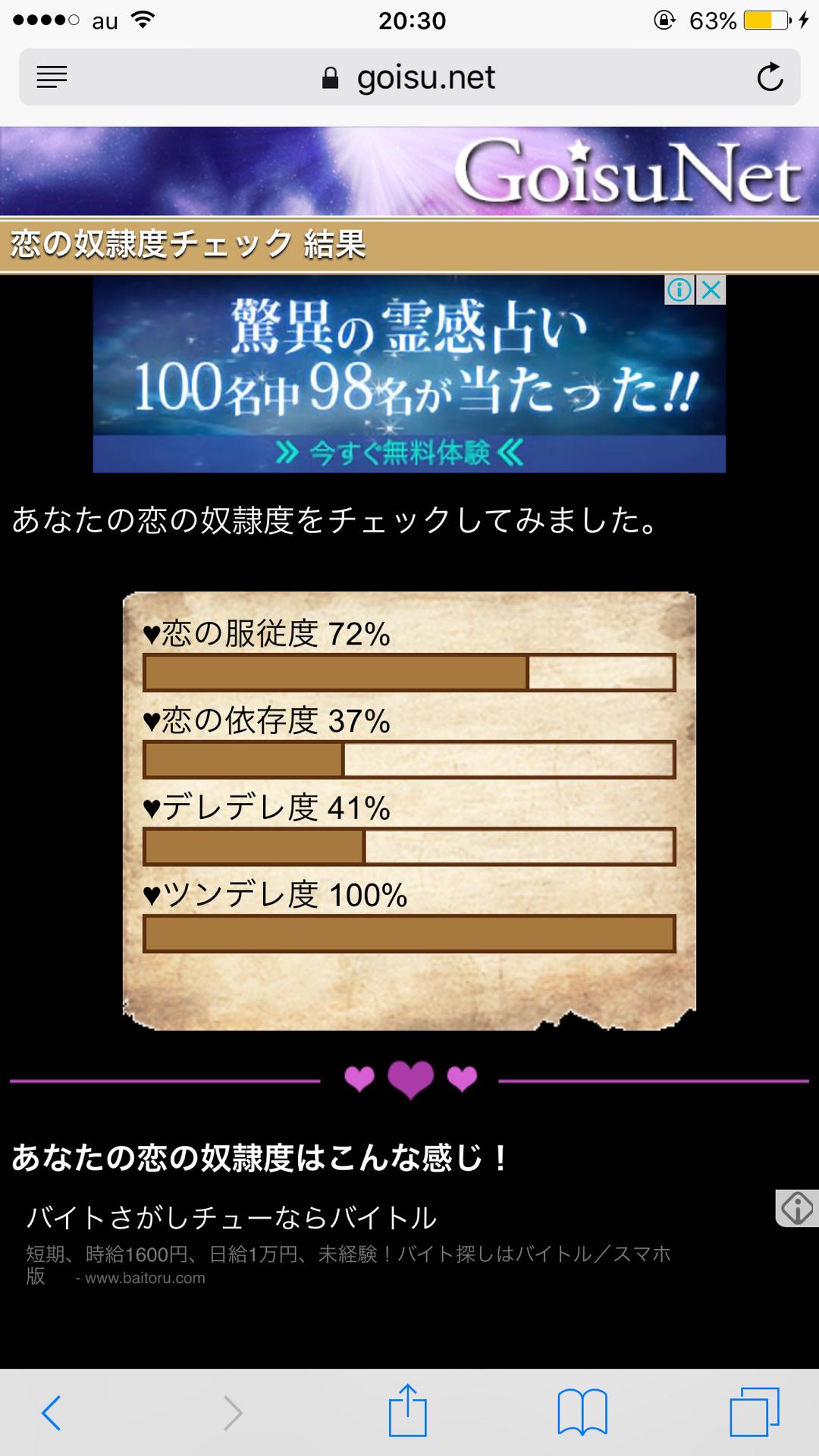
Task: Open the share sheet
Action: [408, 1410]
